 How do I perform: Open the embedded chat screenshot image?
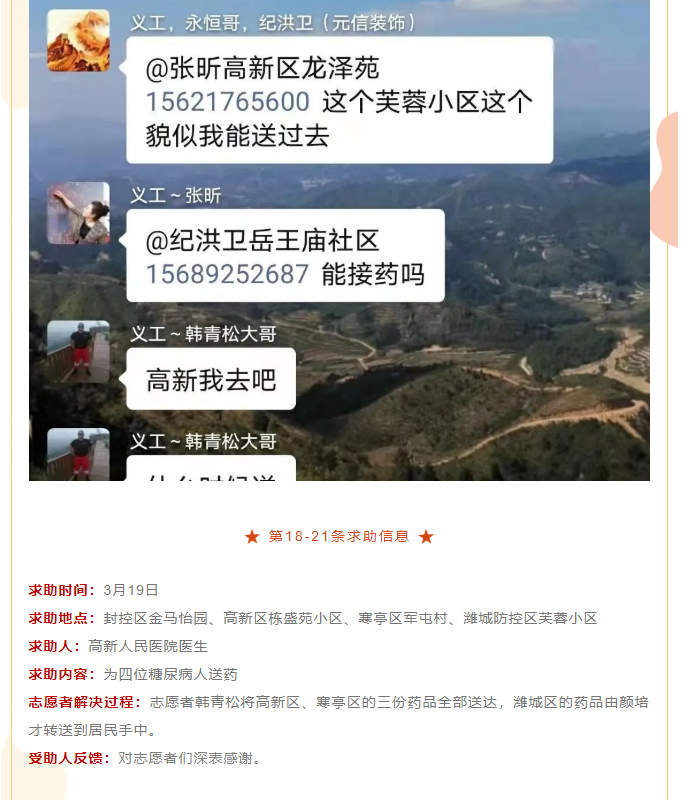pos(339,240)
